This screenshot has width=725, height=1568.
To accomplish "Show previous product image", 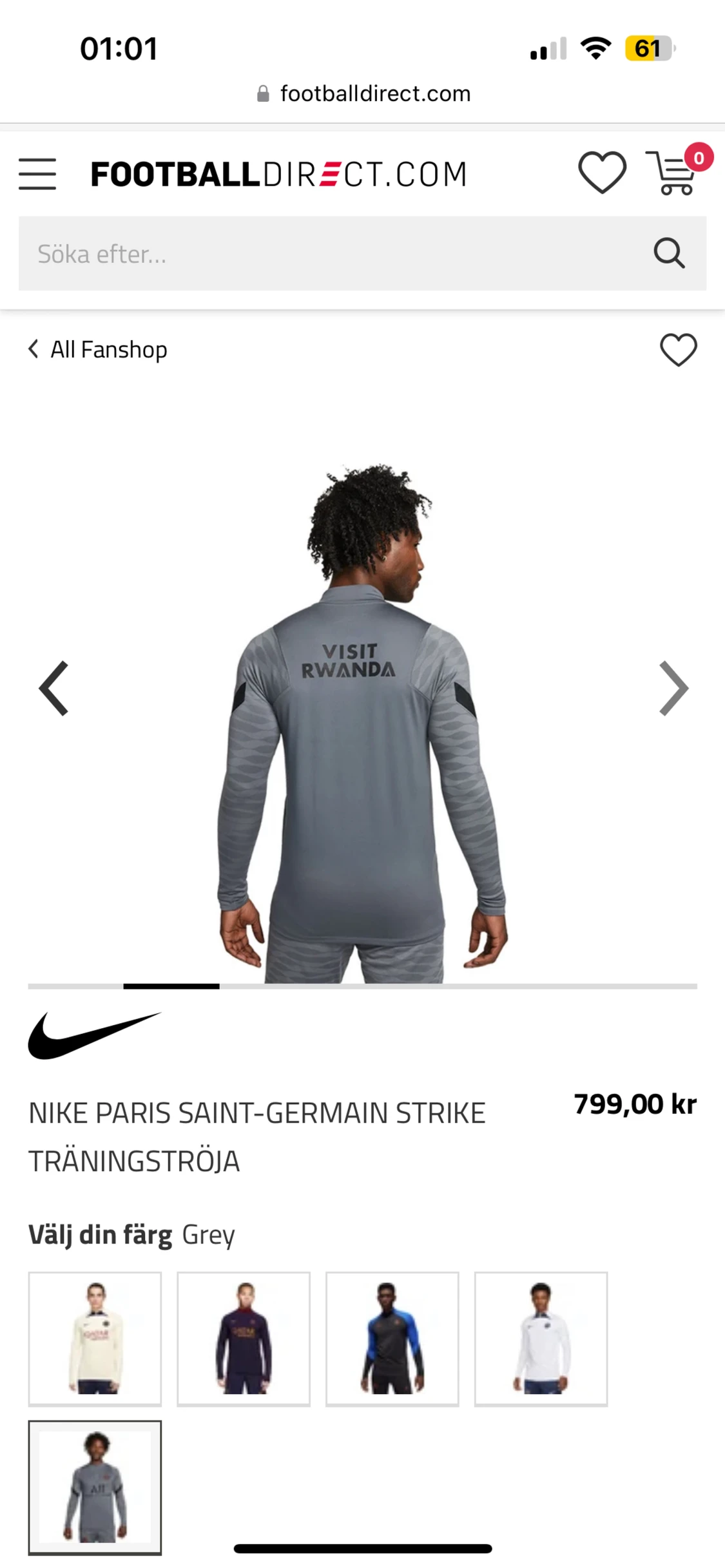I will point(54,688).
